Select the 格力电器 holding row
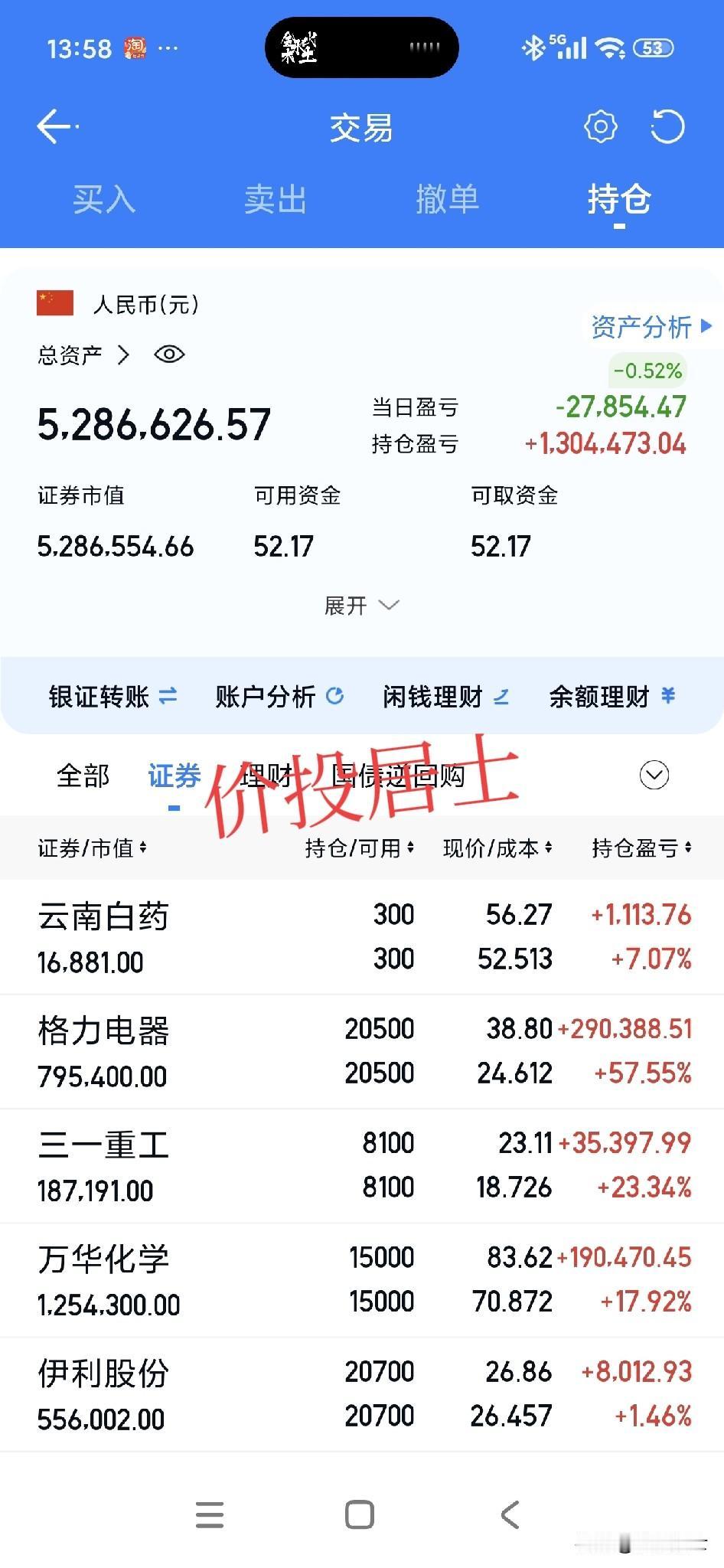This screenshot has height=1568, width=724. pyautogui.click(x=362, y=1051)
